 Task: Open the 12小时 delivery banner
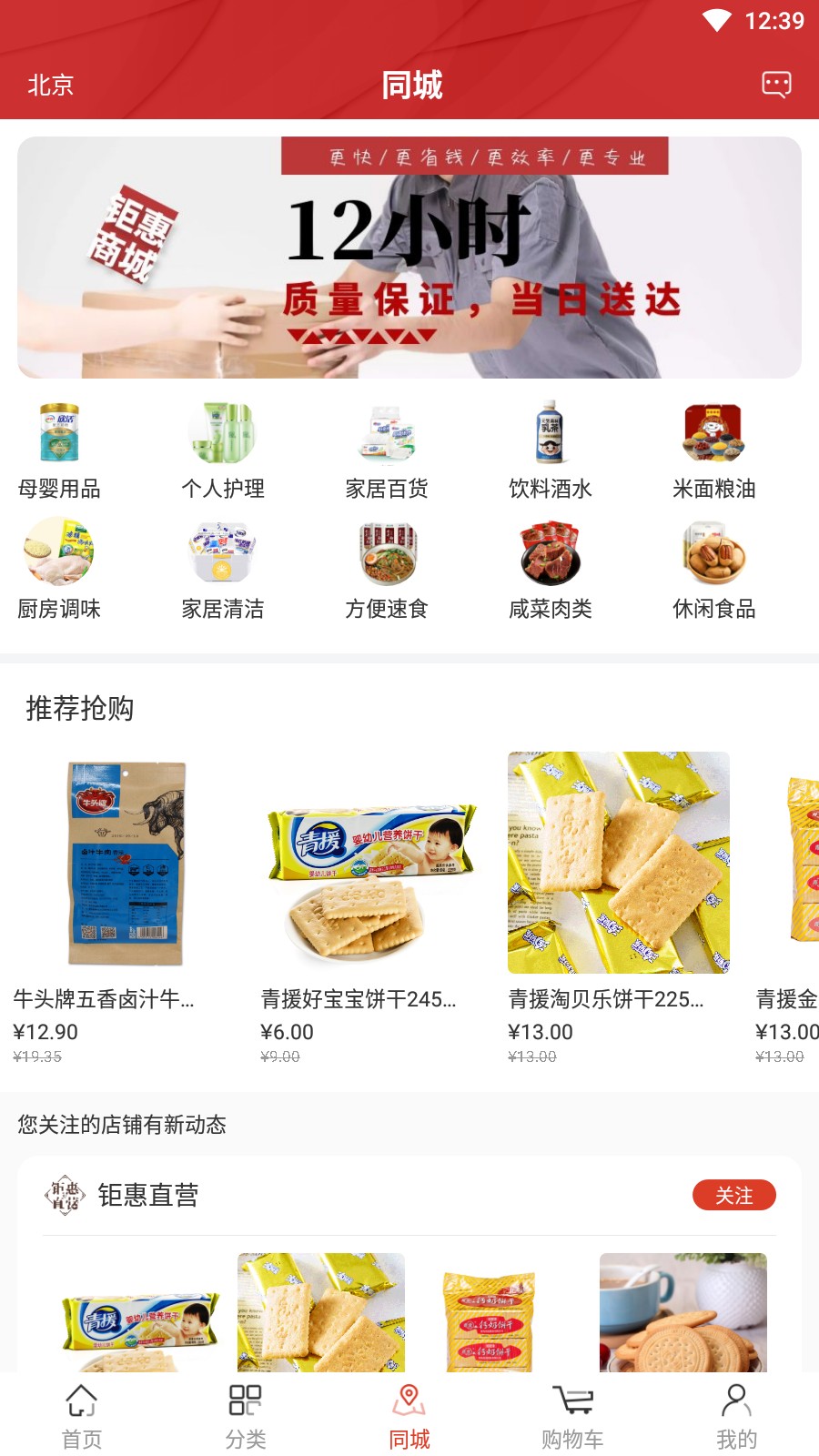click(409, 258)
